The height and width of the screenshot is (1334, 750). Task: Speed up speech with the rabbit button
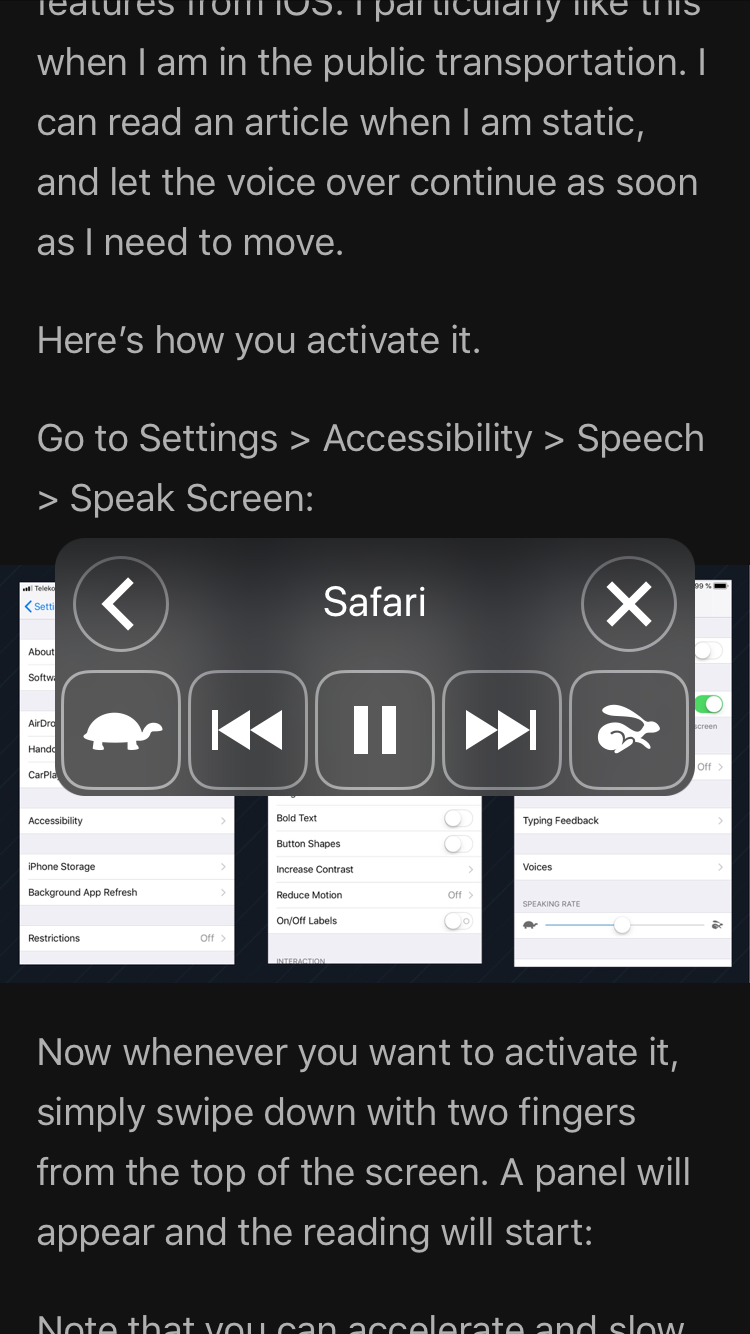tap(628, 730)
